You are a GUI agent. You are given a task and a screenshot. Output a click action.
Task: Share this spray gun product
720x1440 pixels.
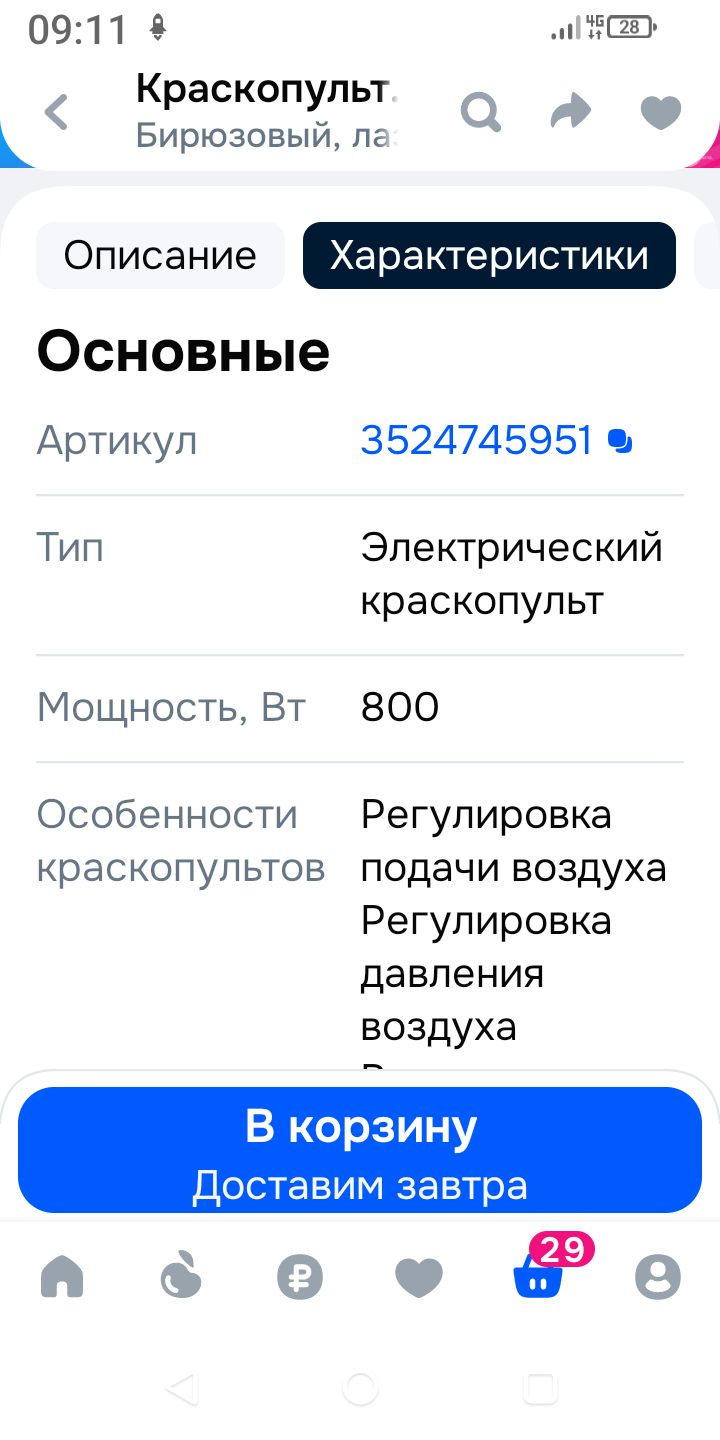coord(571,112)
